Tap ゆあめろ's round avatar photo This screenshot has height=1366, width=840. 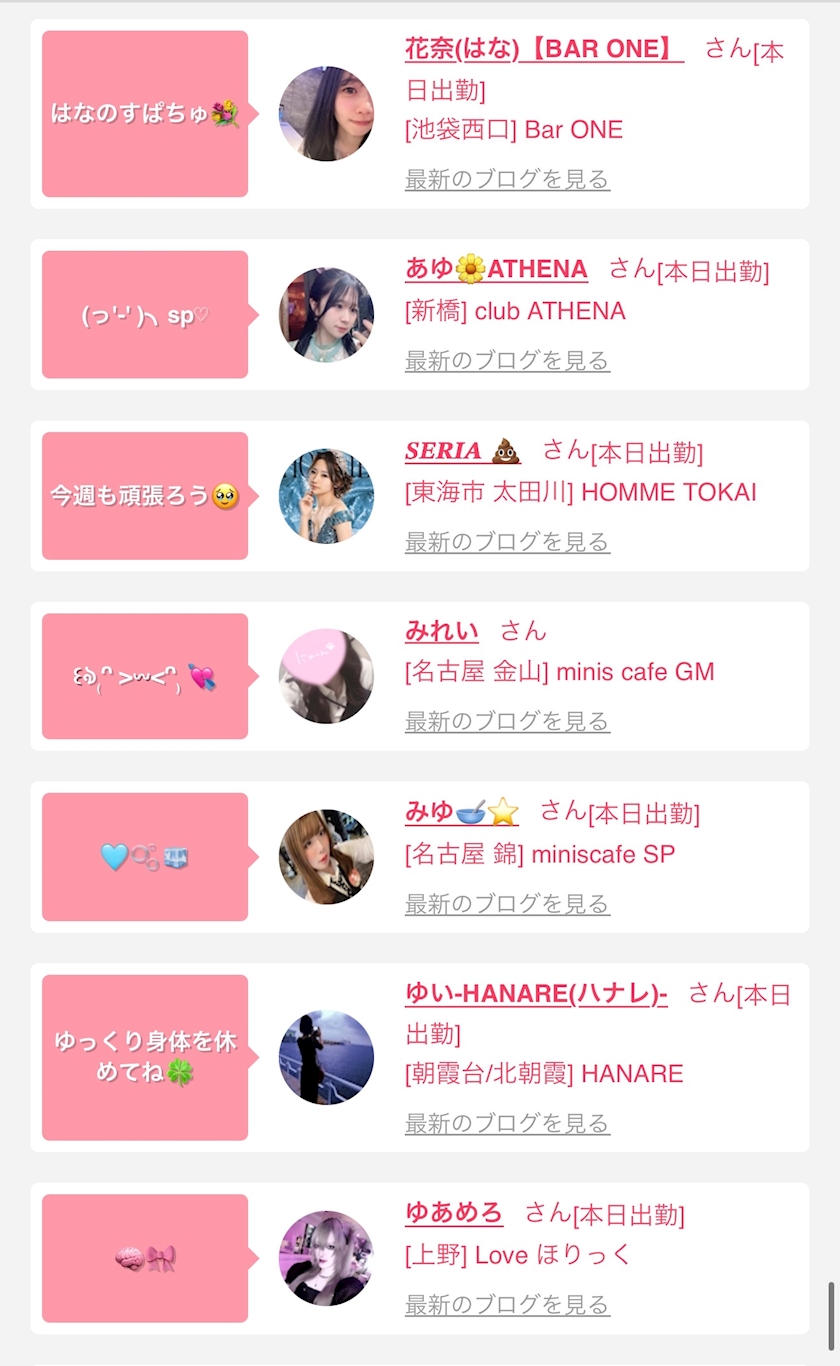pyautogui.click(x=326, y=1258)
